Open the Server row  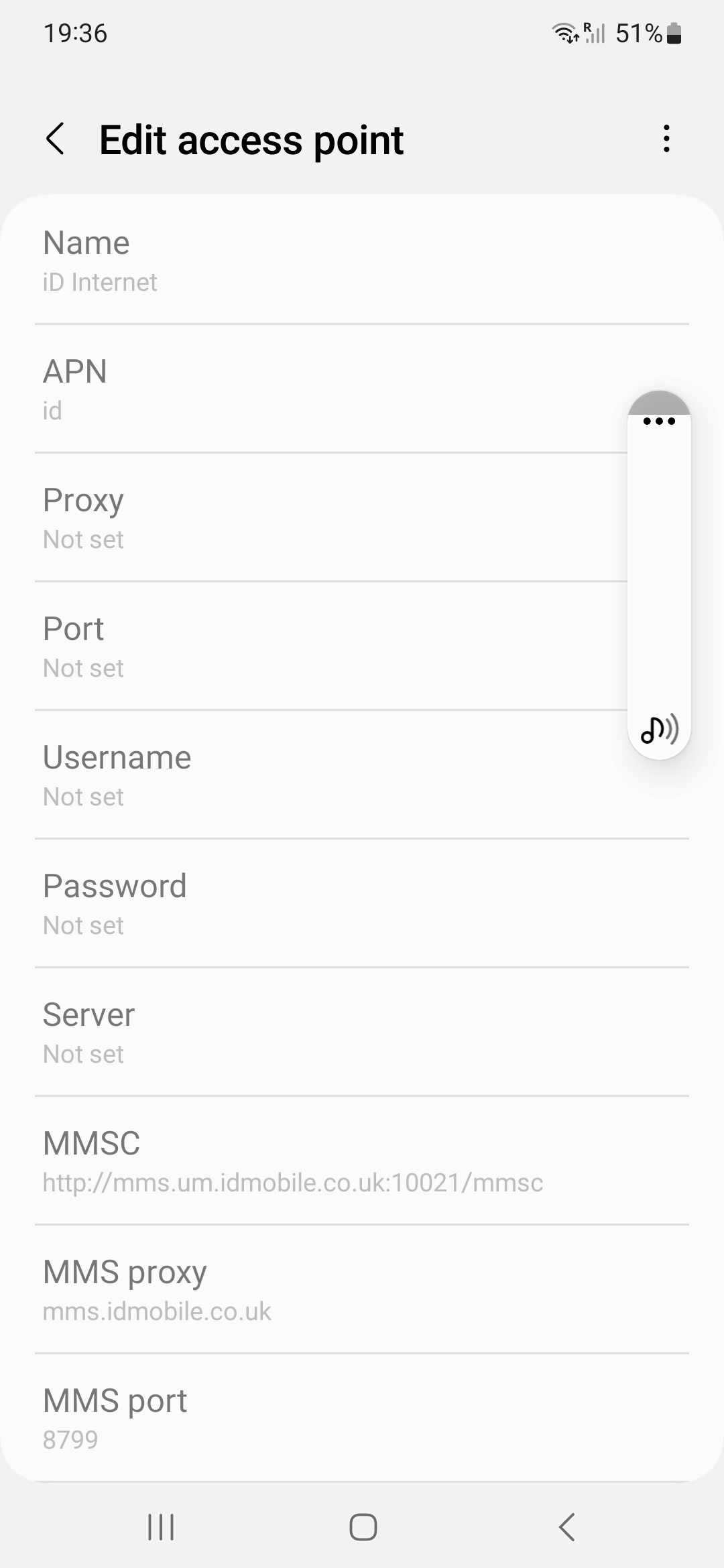[362, 1032]
